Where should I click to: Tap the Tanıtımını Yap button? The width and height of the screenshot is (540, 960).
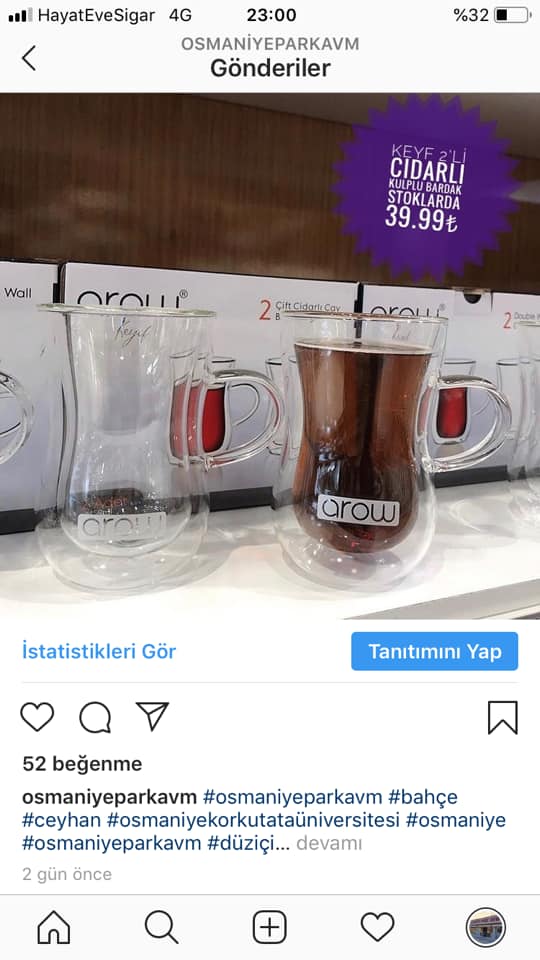pyautogui.click(x=434, y=651)
